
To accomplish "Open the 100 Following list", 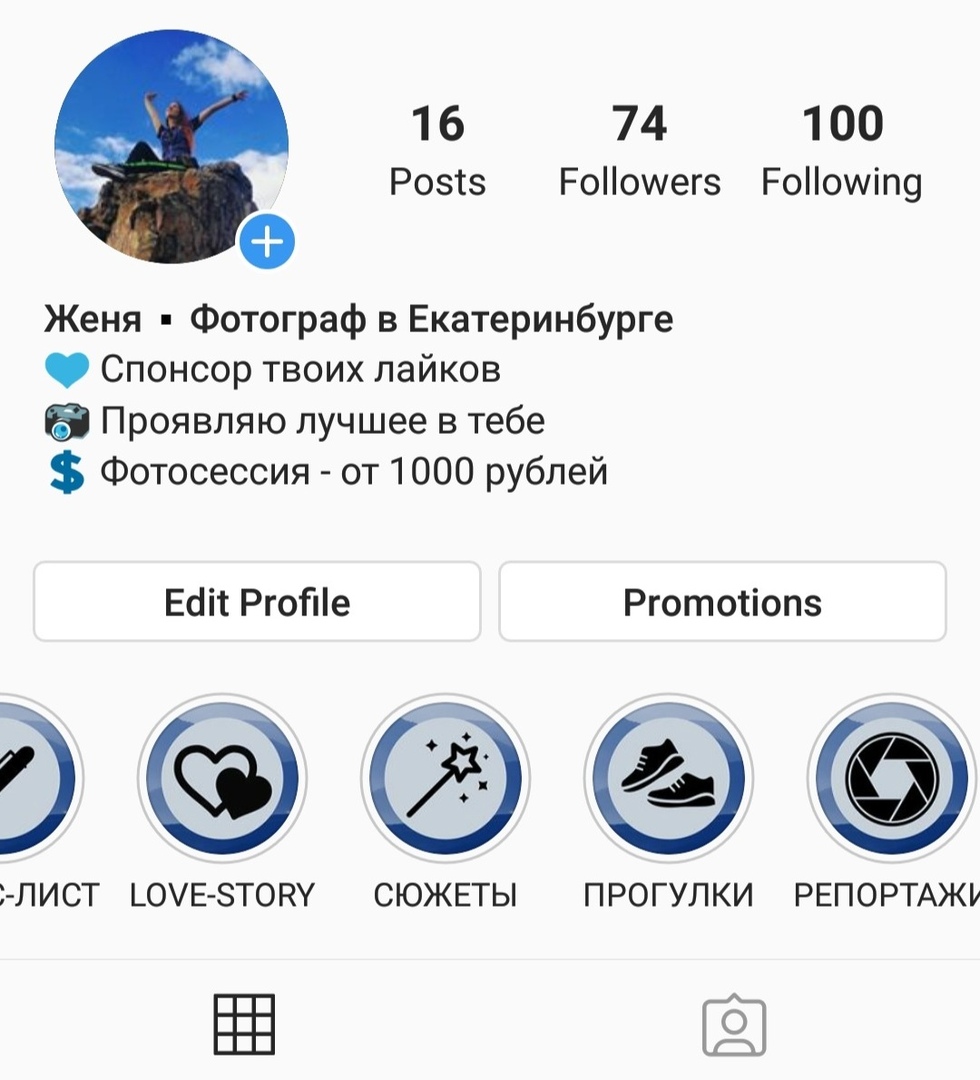I will pyautogui.click(x=842, y=151).
